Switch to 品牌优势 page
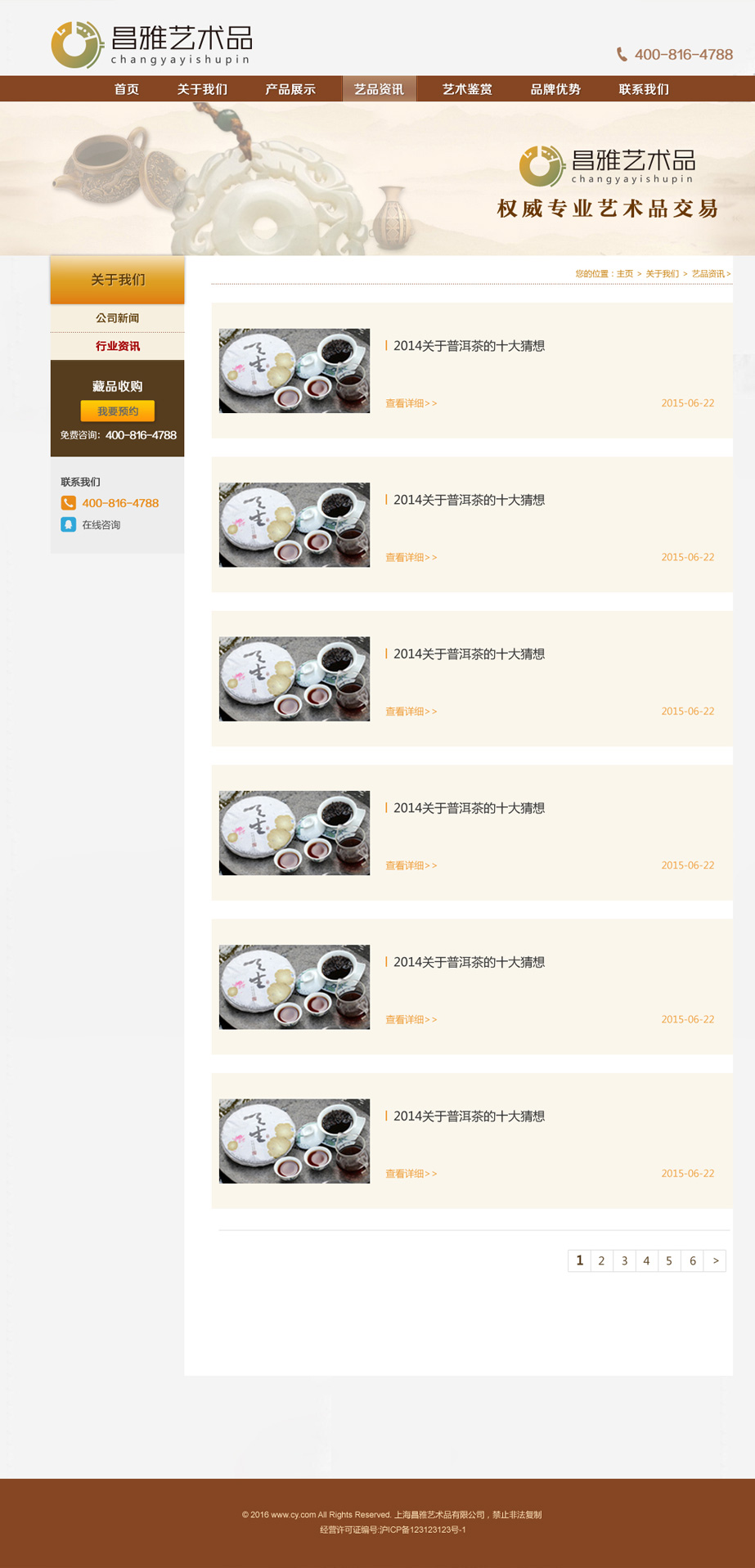 pyautogui.click(x=555, y=89)
